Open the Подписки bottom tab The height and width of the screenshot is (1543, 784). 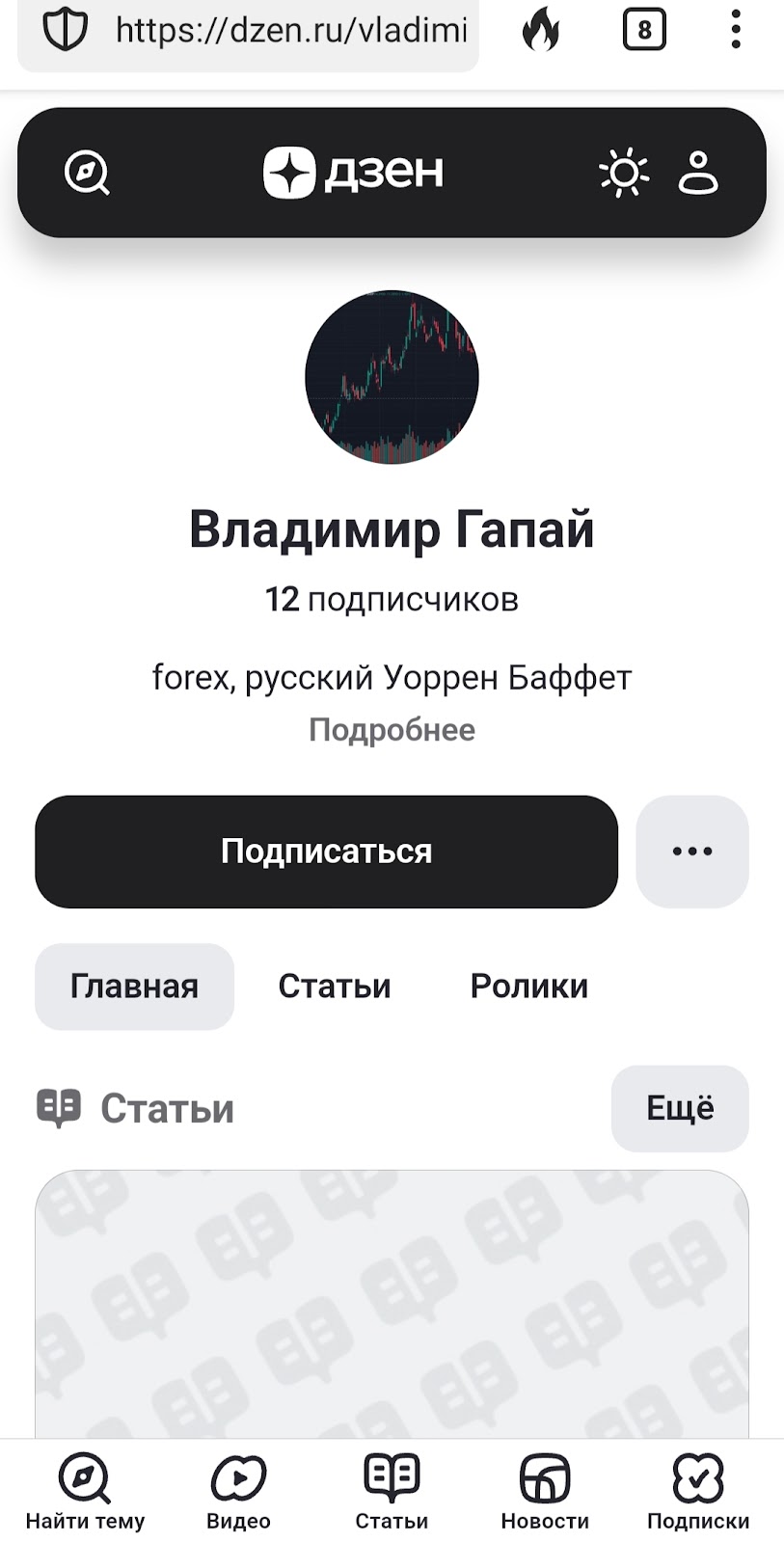(x=698, y=1492)
